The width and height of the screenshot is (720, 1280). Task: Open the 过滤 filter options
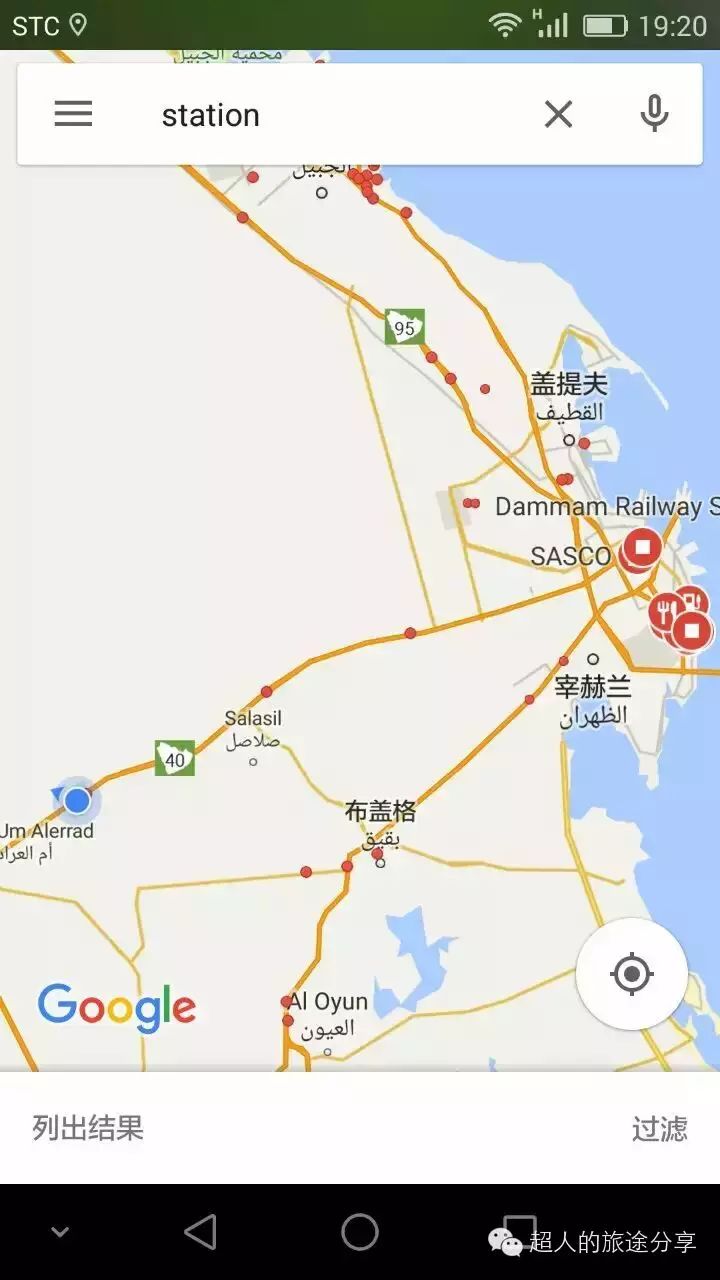pos(659,1129)
